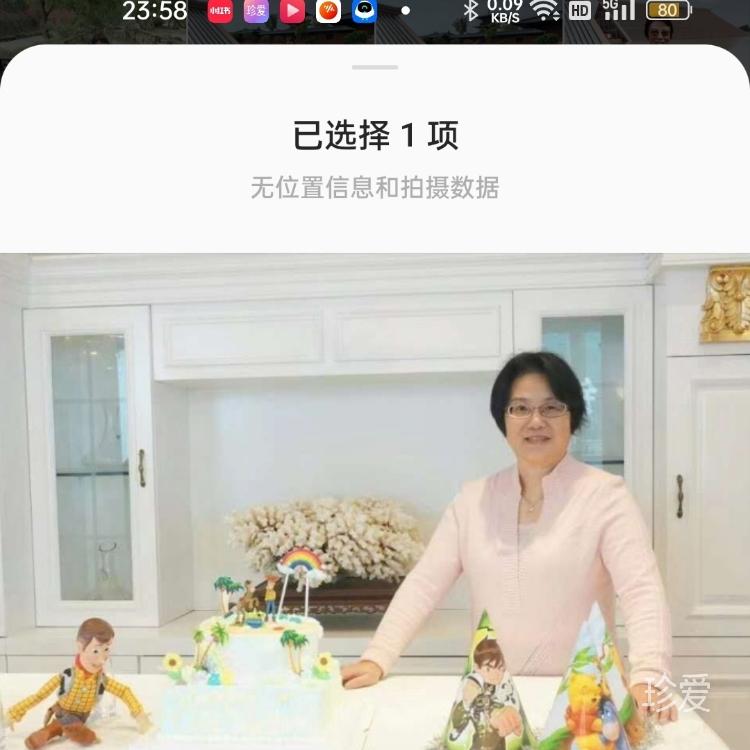Tap the sheet handle above the title
Viewport: 750px width, 750px height.
pos(375,67)
